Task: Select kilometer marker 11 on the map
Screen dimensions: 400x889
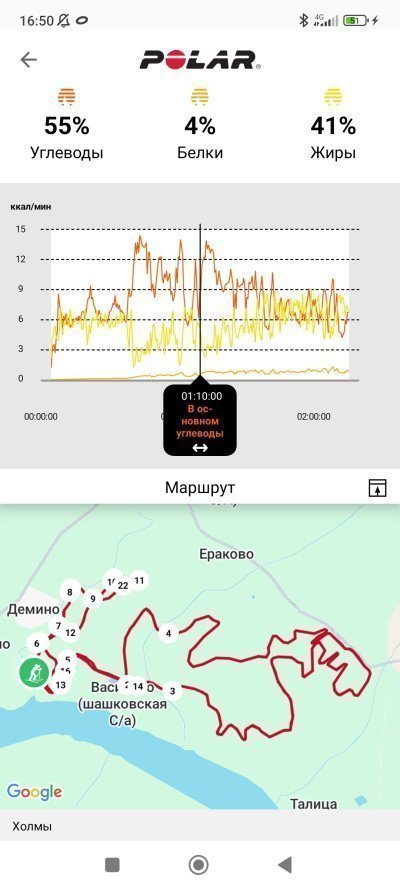Action: (x=139, y=580)
